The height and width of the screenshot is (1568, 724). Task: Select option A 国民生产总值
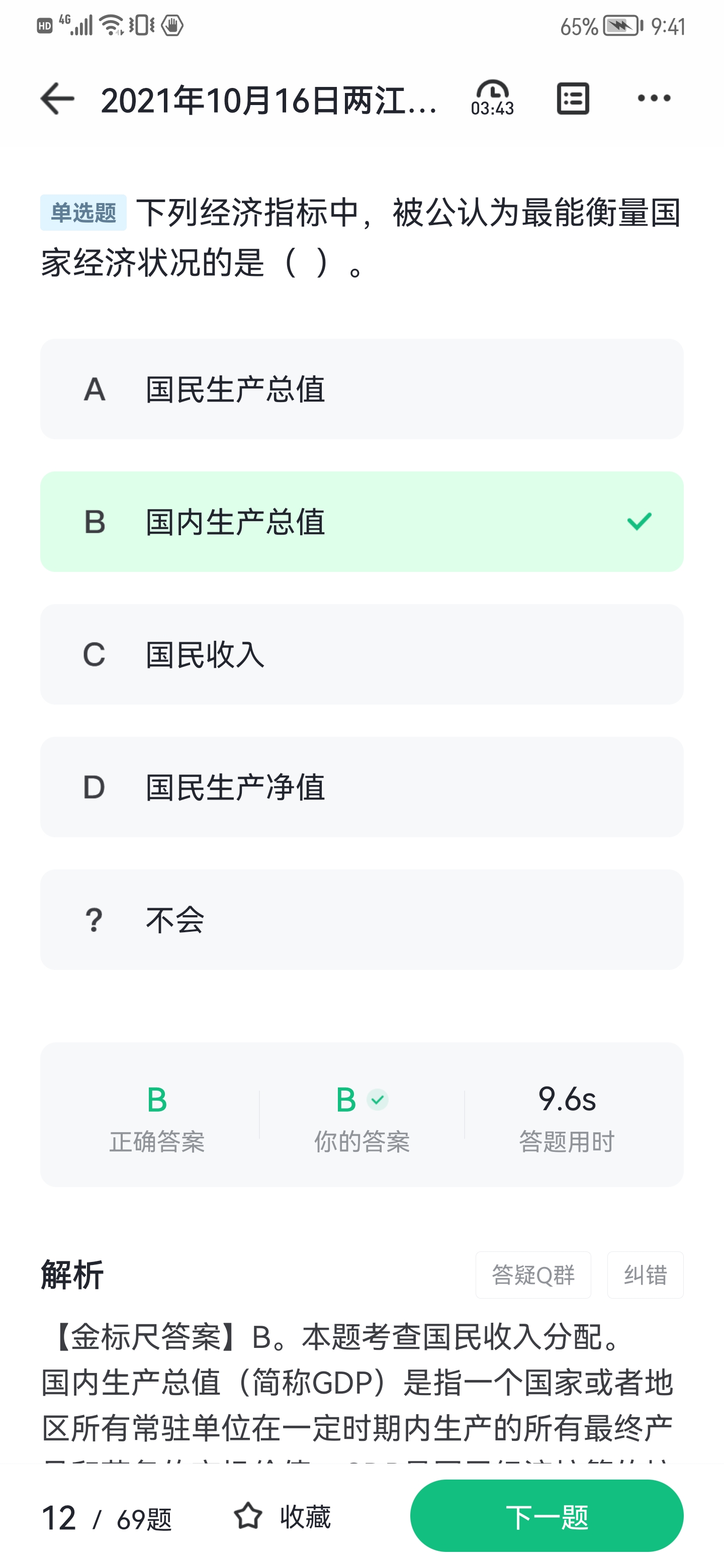361,389
